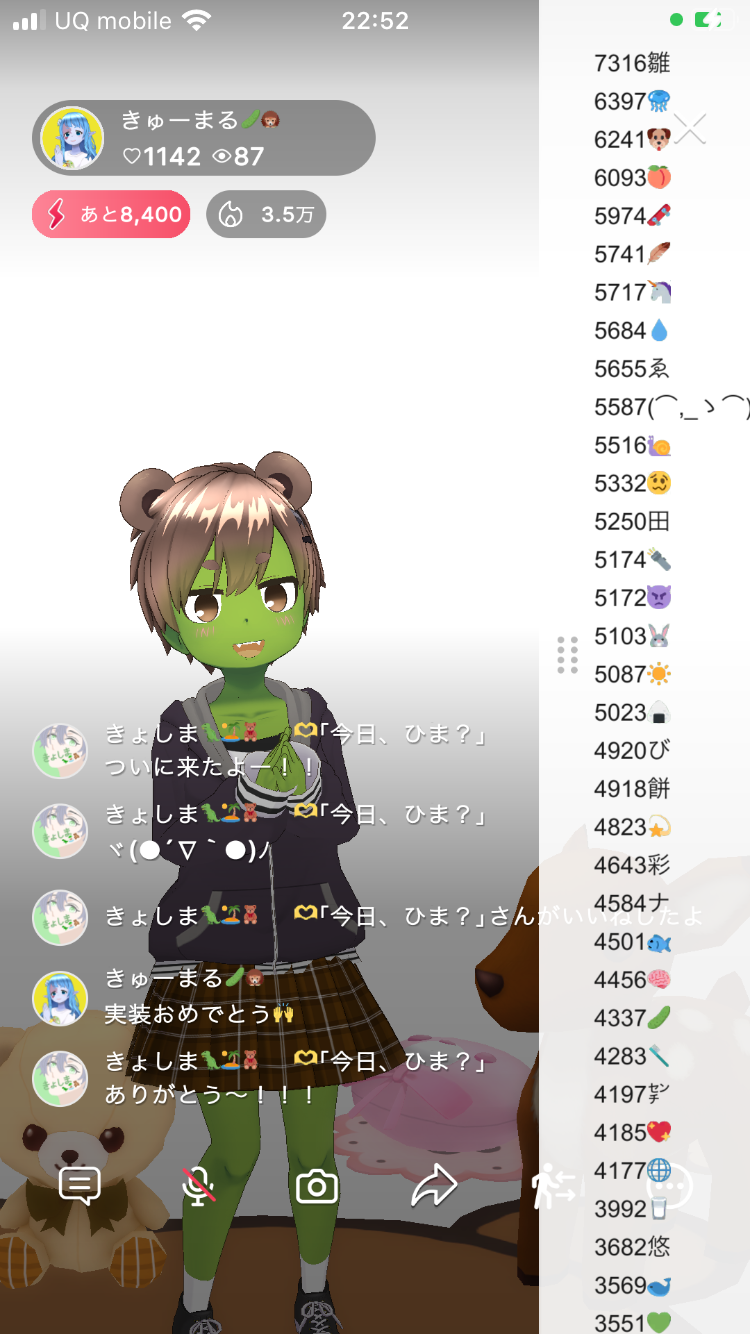Open きゅーまる streamer profile pill
The height and width of the screenshot is (1334, 750).
pyautogui.click(x=204, y=138)
